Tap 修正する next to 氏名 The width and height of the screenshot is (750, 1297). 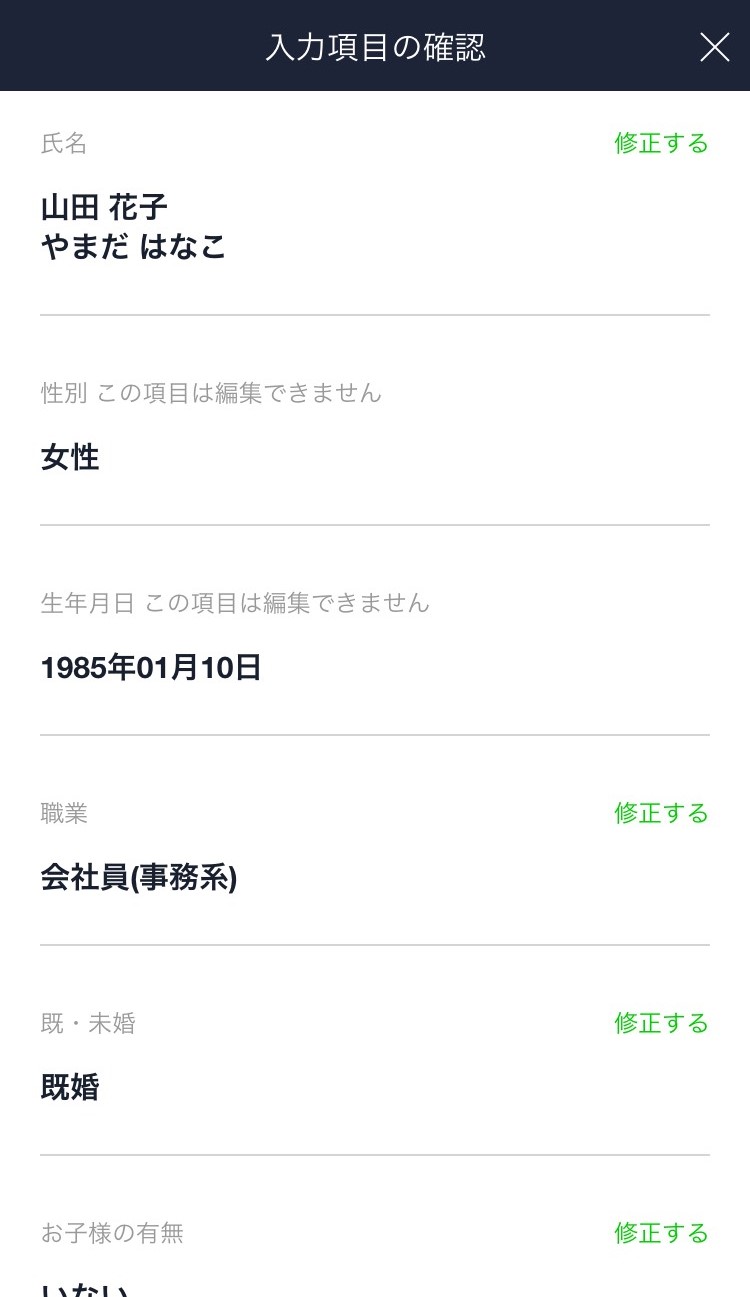pos(661,144)
